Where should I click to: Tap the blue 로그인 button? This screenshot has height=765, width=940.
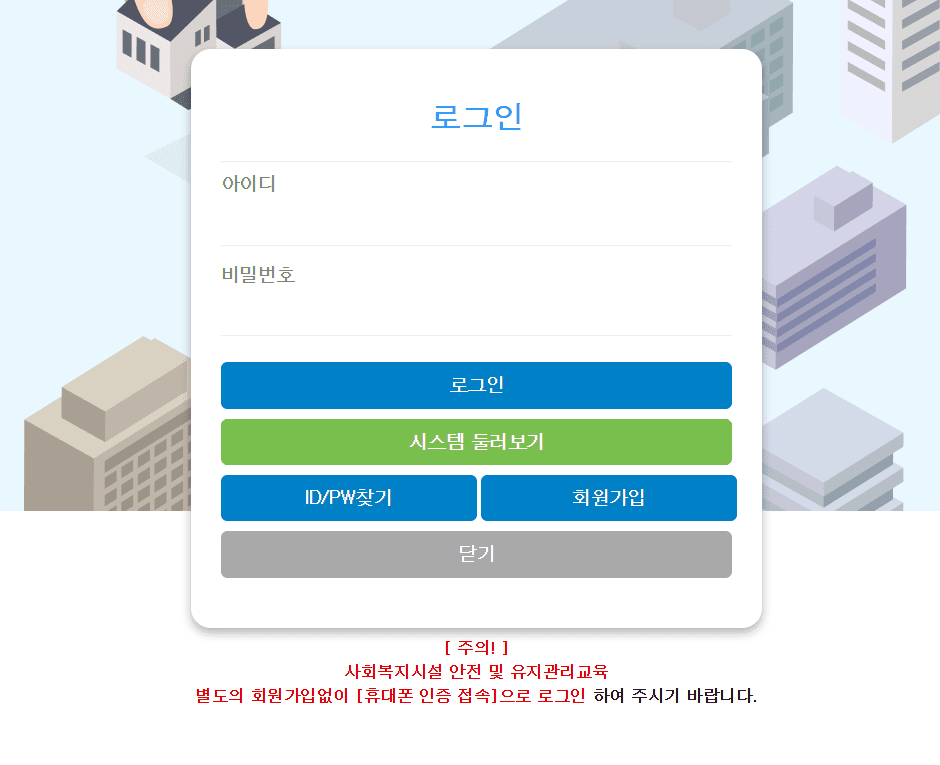(476, 385)
